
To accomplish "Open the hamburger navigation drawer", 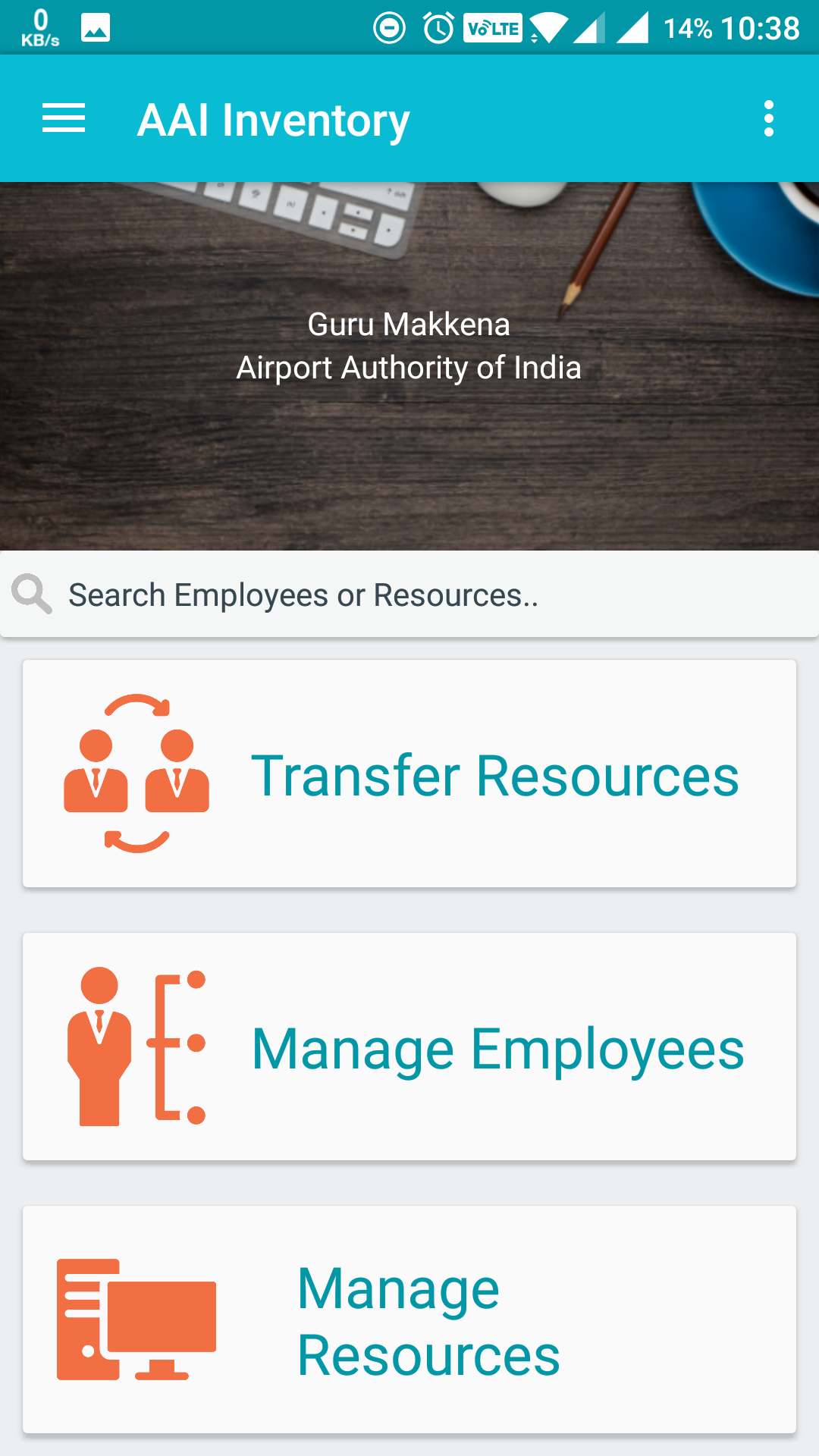I will [64, 119].
